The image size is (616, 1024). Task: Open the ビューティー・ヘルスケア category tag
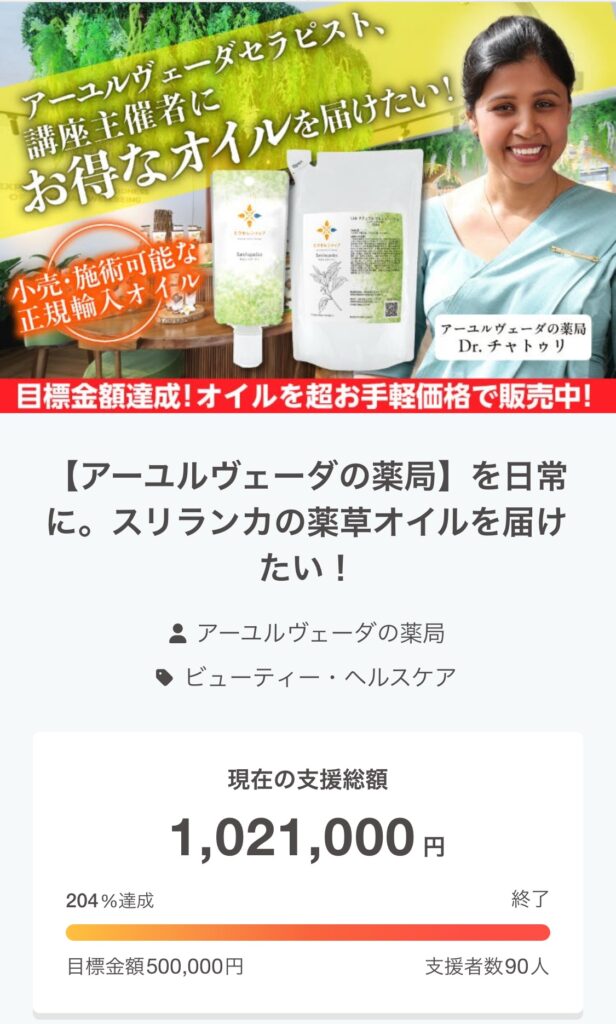(320, 677)
